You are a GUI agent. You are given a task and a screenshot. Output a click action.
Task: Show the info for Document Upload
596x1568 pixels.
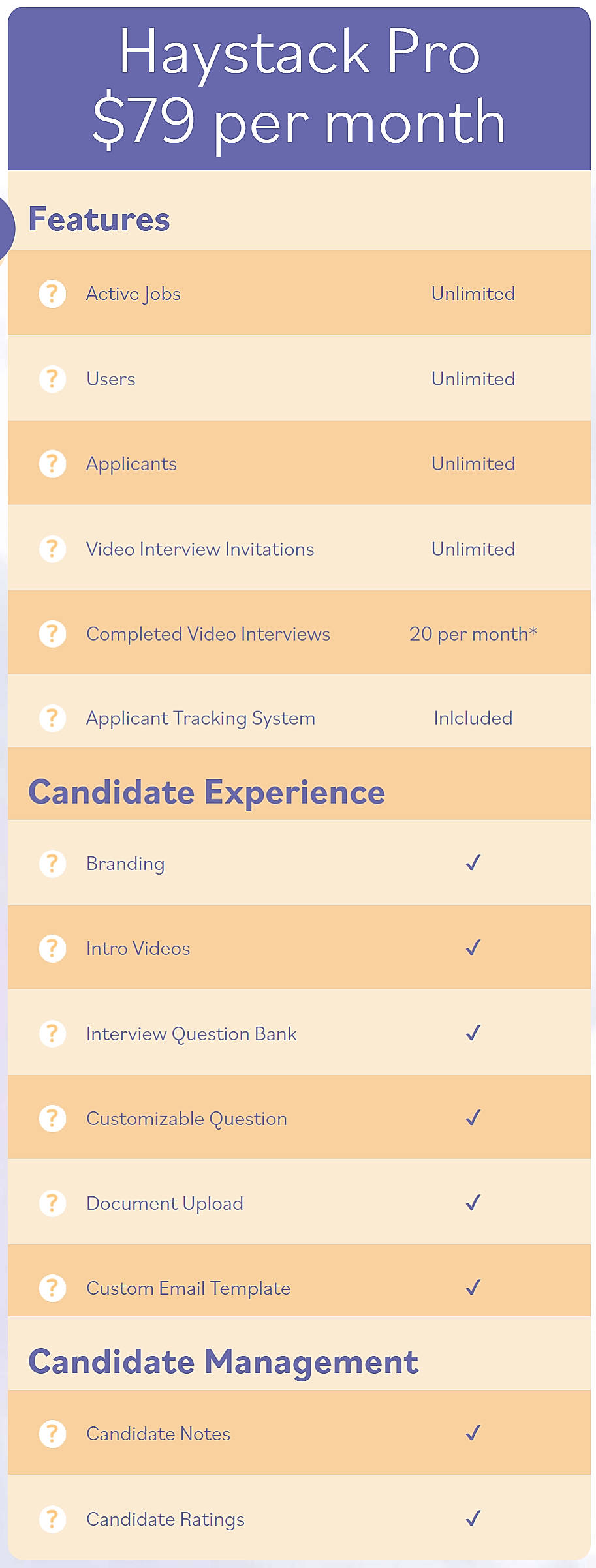52,1203
